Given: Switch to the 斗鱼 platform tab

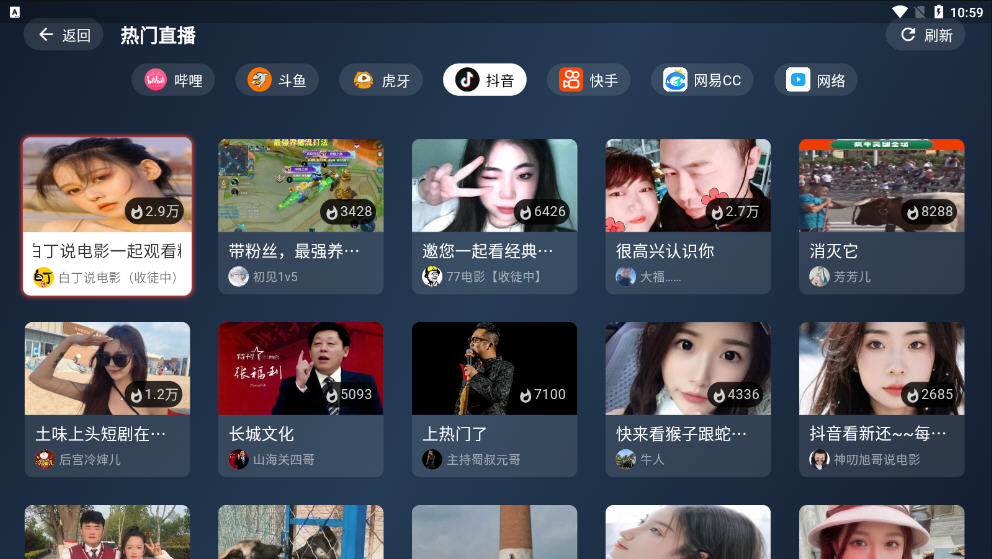Looking at the screenshot, I should (277, 80).
